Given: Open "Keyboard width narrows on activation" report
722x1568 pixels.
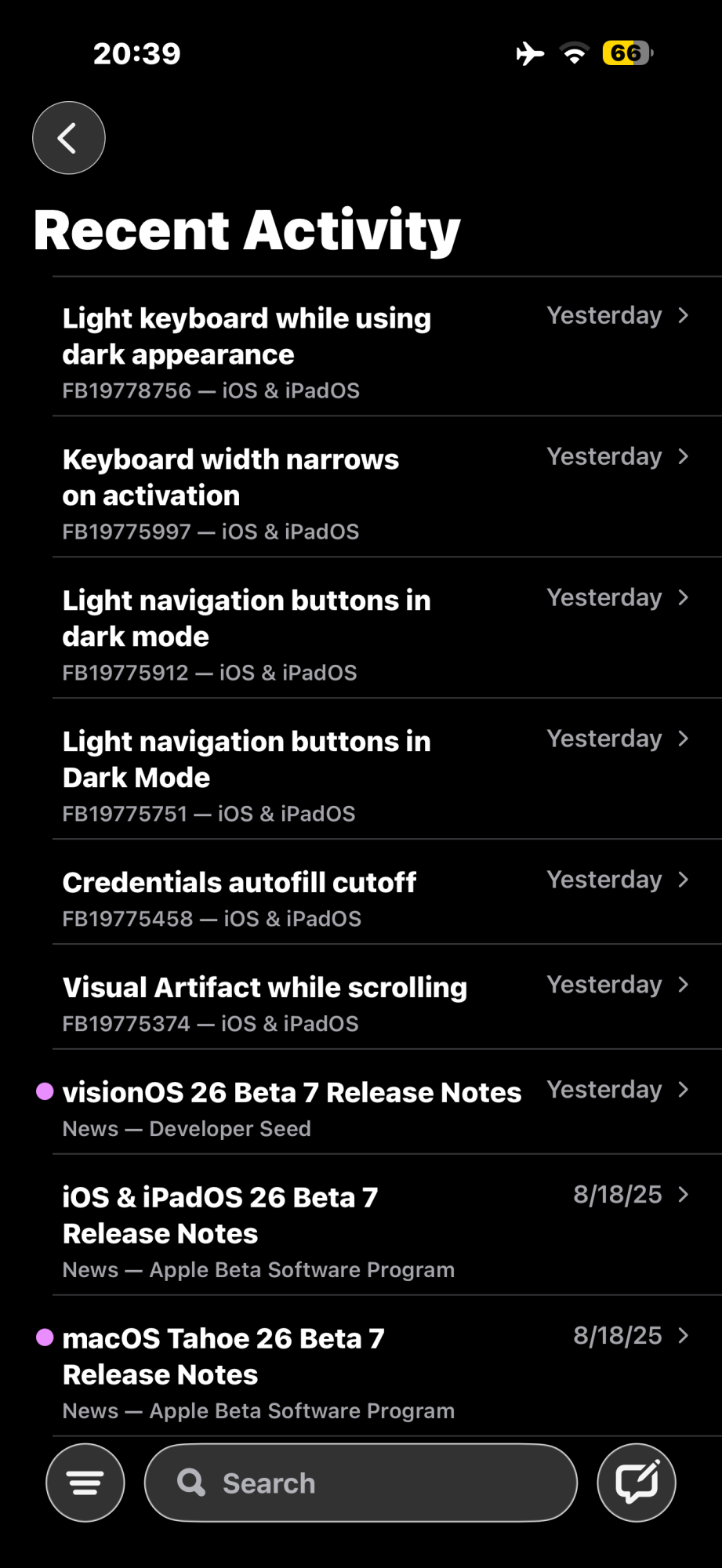Looking at the screenshot, I should click(x=376, y=488).
